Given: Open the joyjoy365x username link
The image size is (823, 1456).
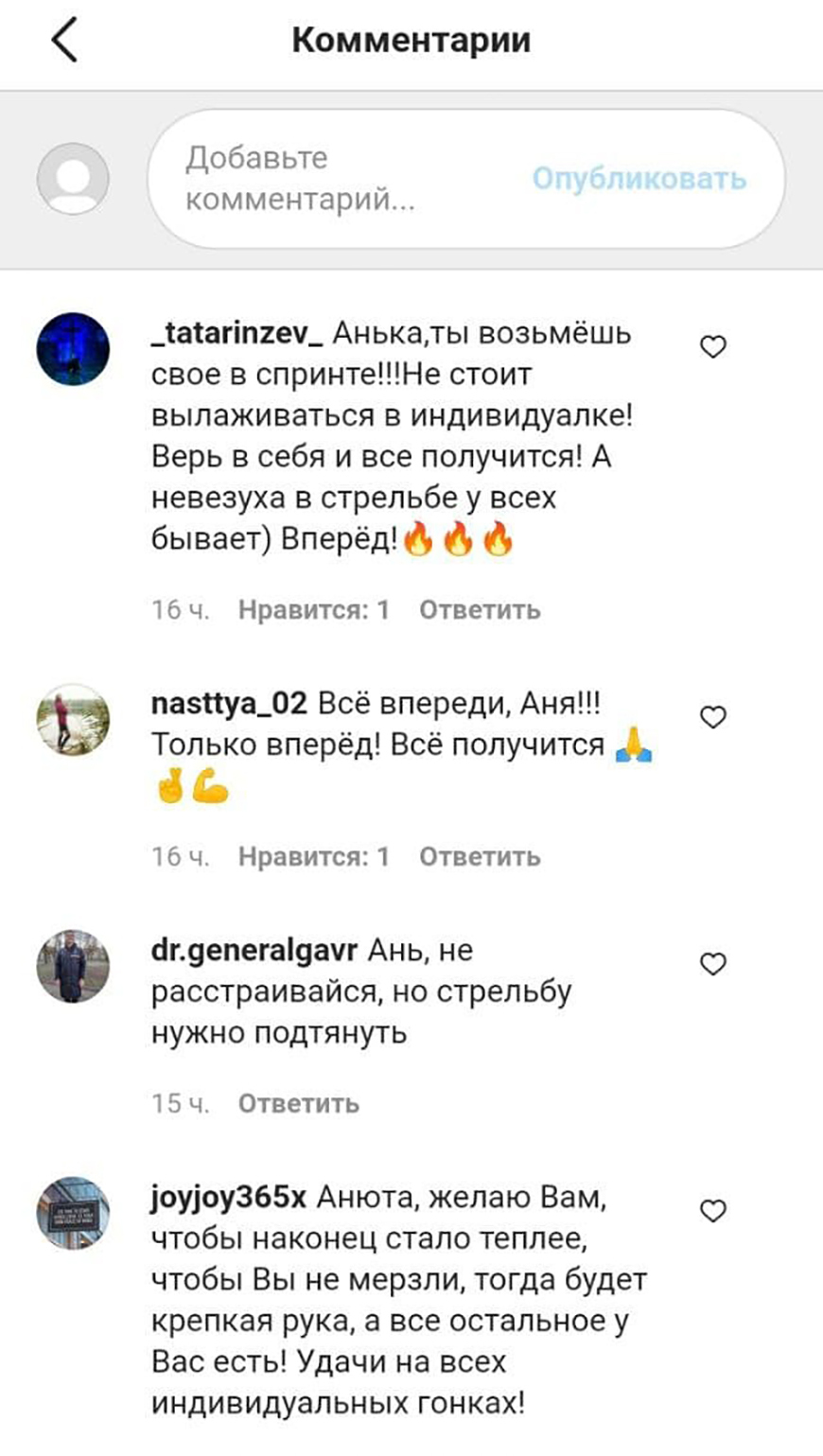Looking at the screenshot, I should click(229, 1198).
